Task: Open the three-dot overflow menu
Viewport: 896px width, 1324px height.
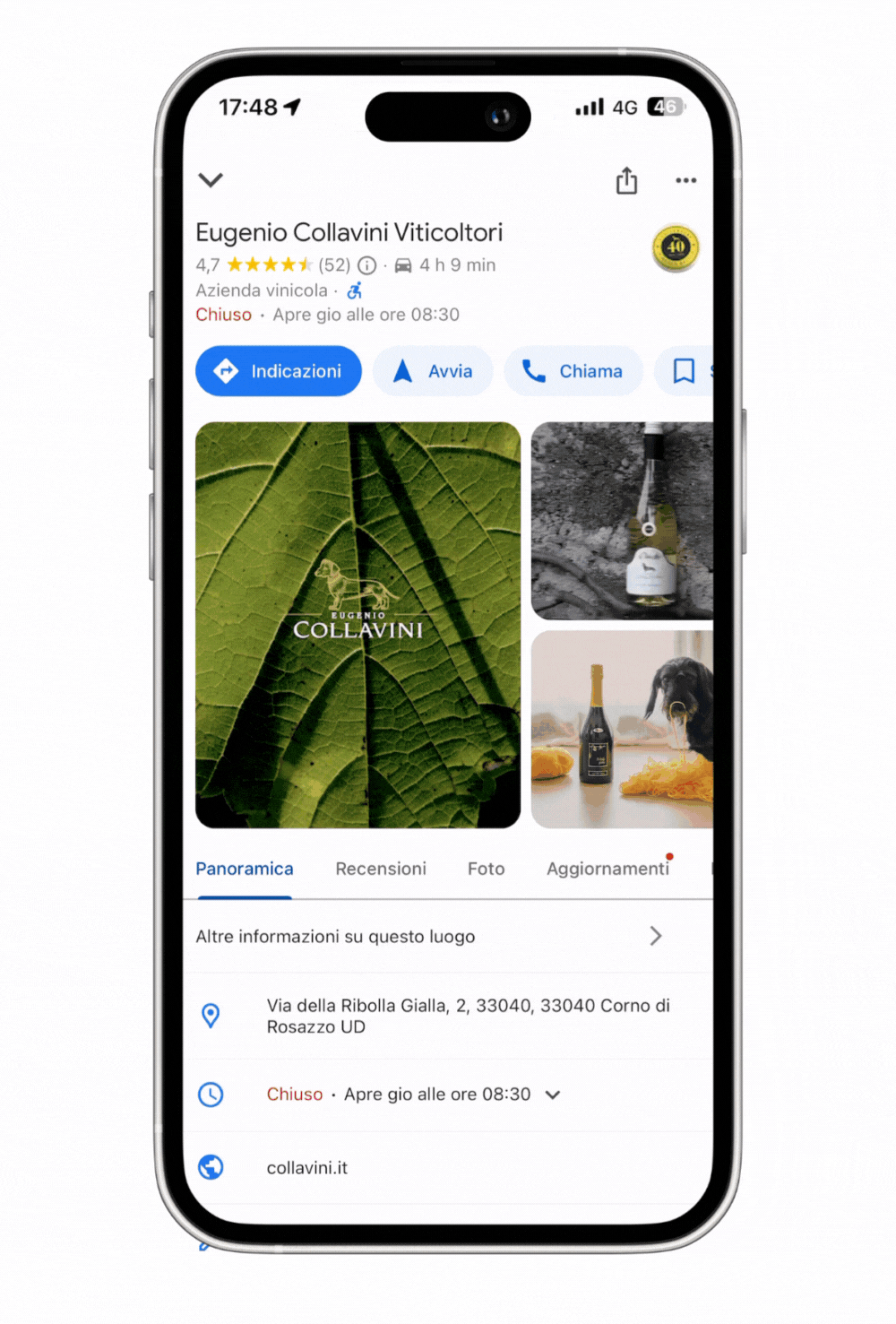Action: [x=685, y=181]
